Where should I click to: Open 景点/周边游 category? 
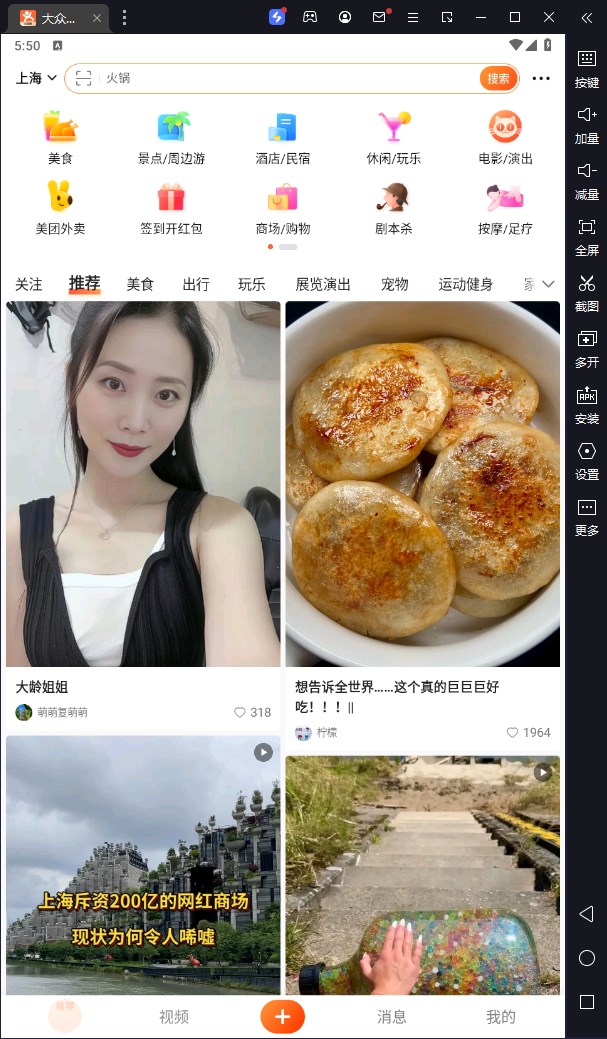coord(172,137)
